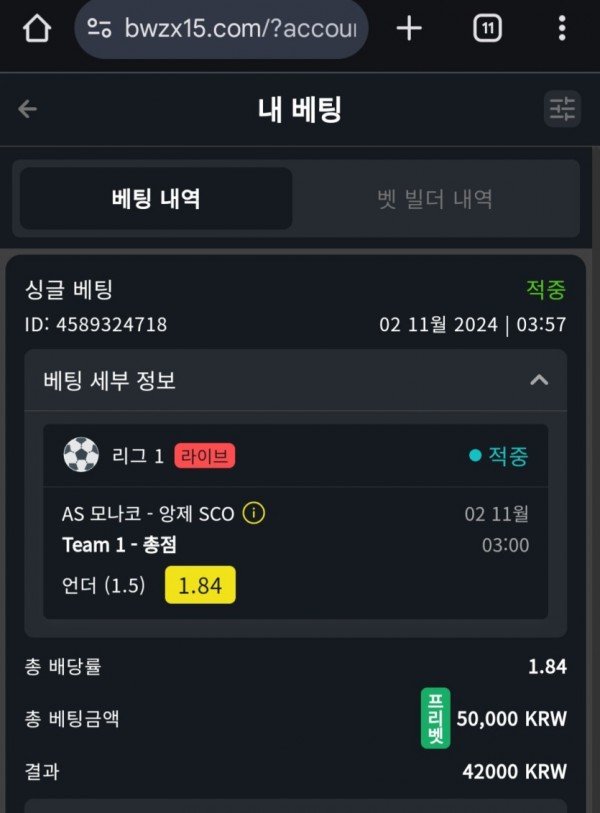Screen dimensions: 600x813
Task: Collapse the 베팅 세부 정보 section
Action: [x=539, y=380]
